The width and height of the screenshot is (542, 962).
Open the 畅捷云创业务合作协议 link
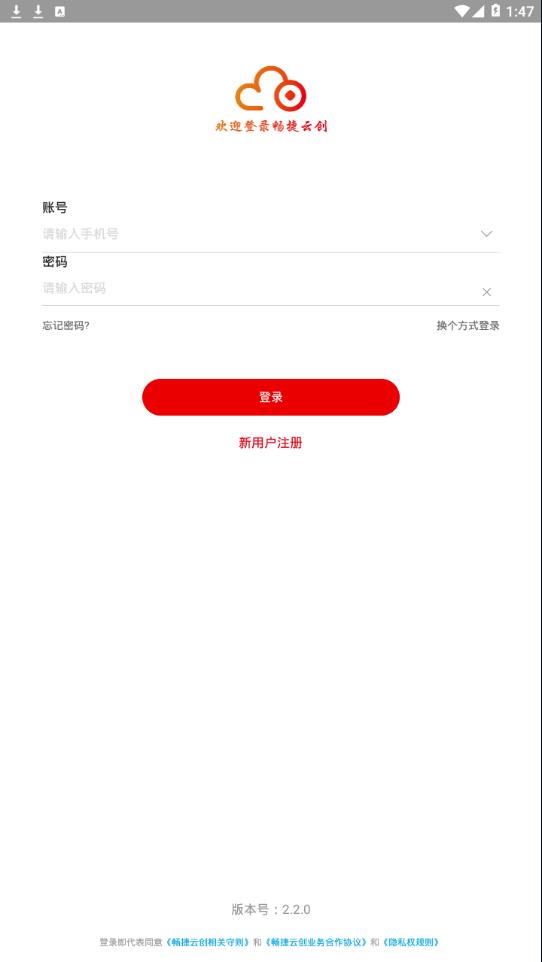pos(316,942)
